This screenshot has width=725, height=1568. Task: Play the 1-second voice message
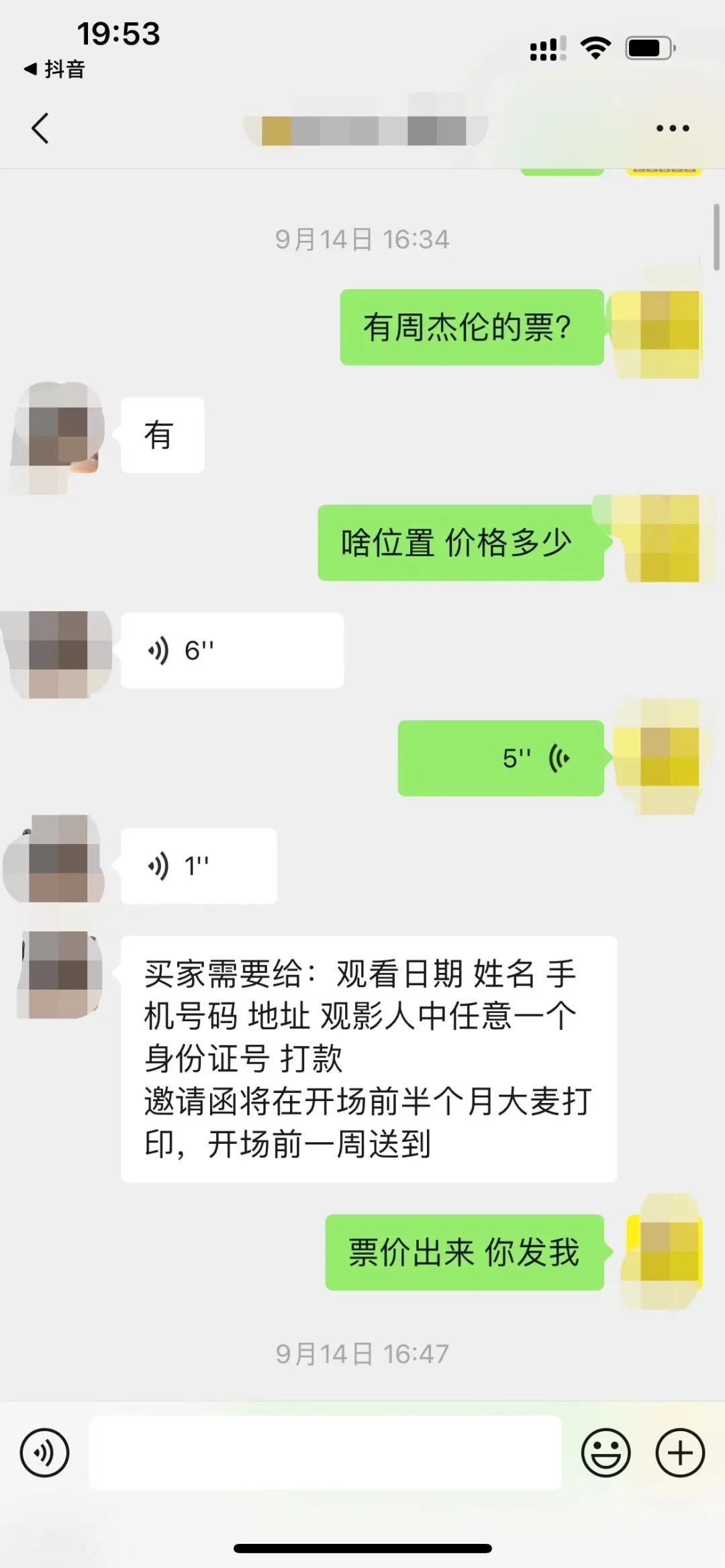(198, 866)
